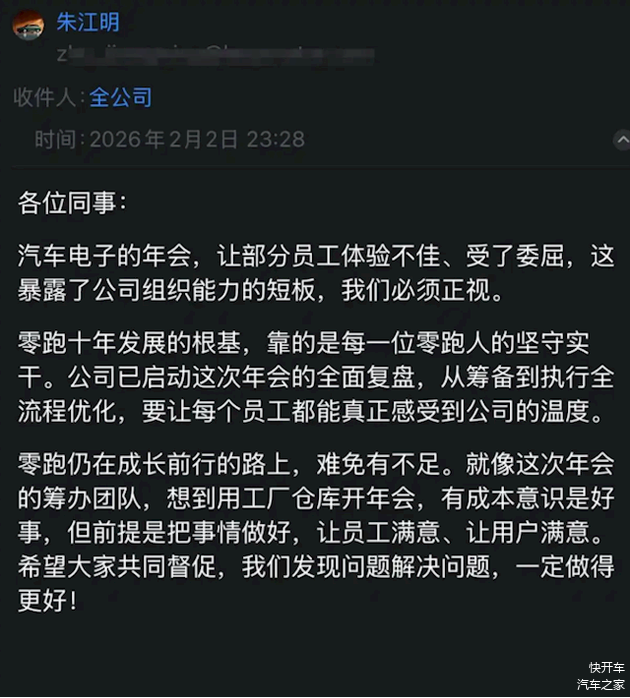
Task: Open the sender's avatar picture
Action: point(28,24)
